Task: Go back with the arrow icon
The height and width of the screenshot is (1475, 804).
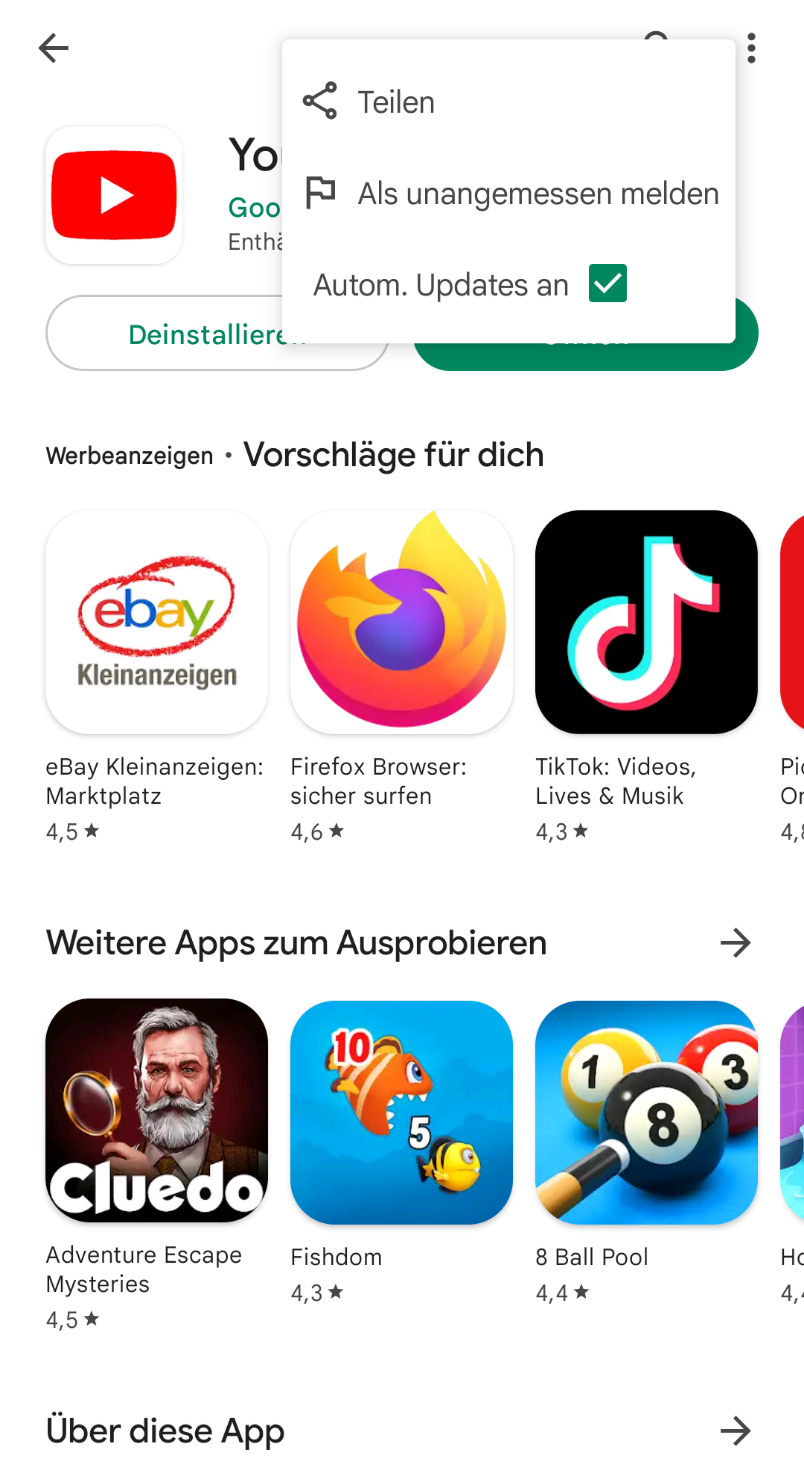Action: point(53,48)
